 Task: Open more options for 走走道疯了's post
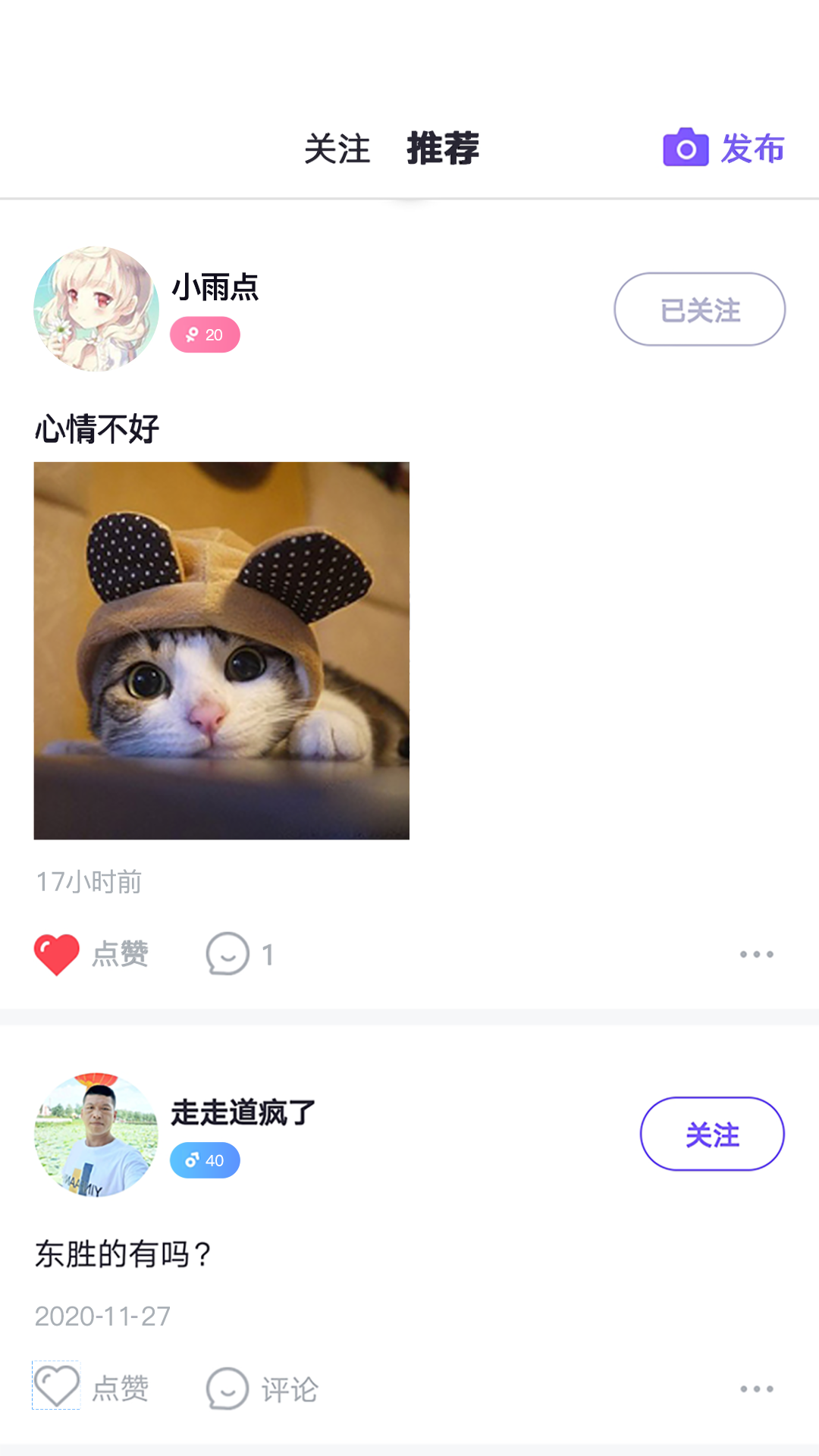tap(756, 1389)
